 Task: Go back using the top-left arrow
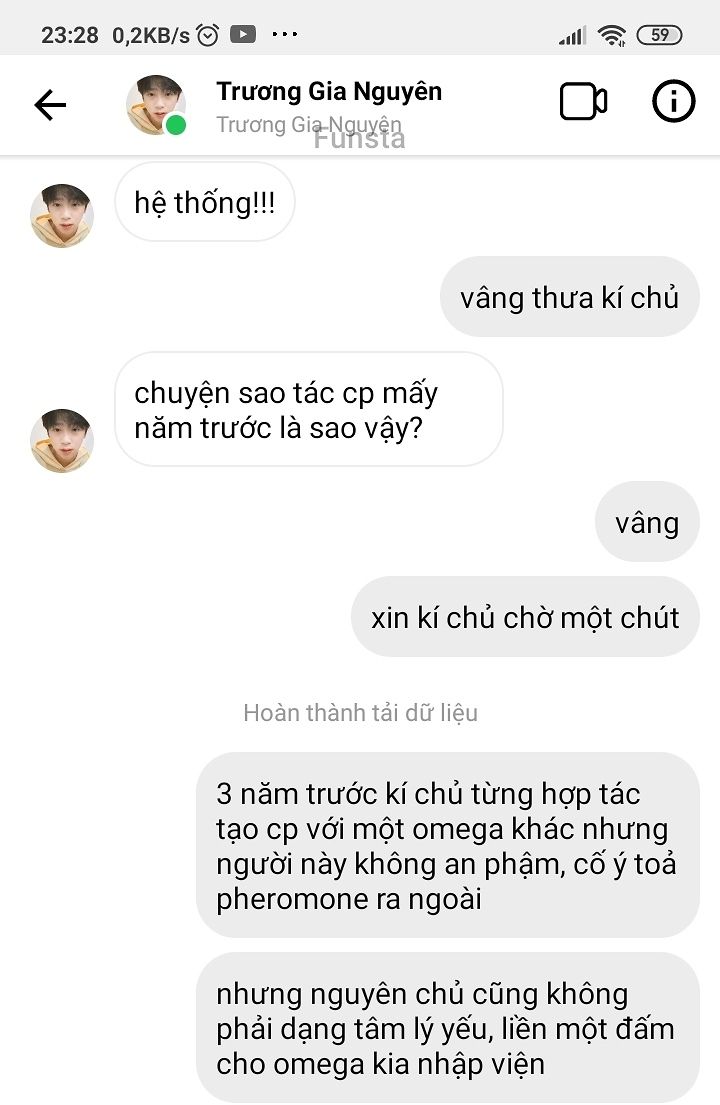(50, 104)
